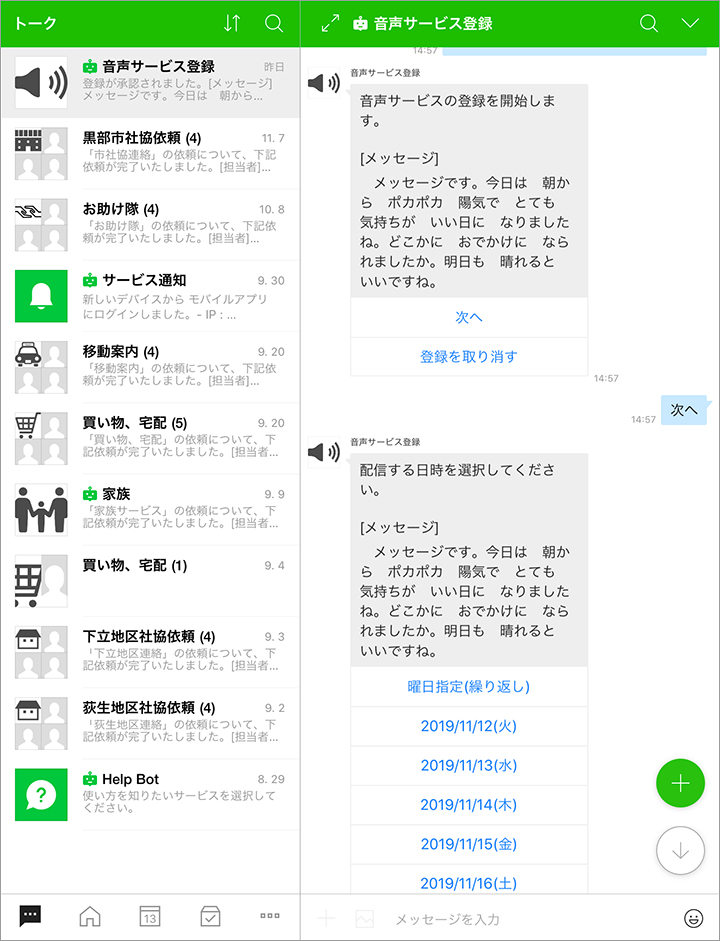720x941 pixels.
Task: Search the talk list
Action: click(273, 23)
